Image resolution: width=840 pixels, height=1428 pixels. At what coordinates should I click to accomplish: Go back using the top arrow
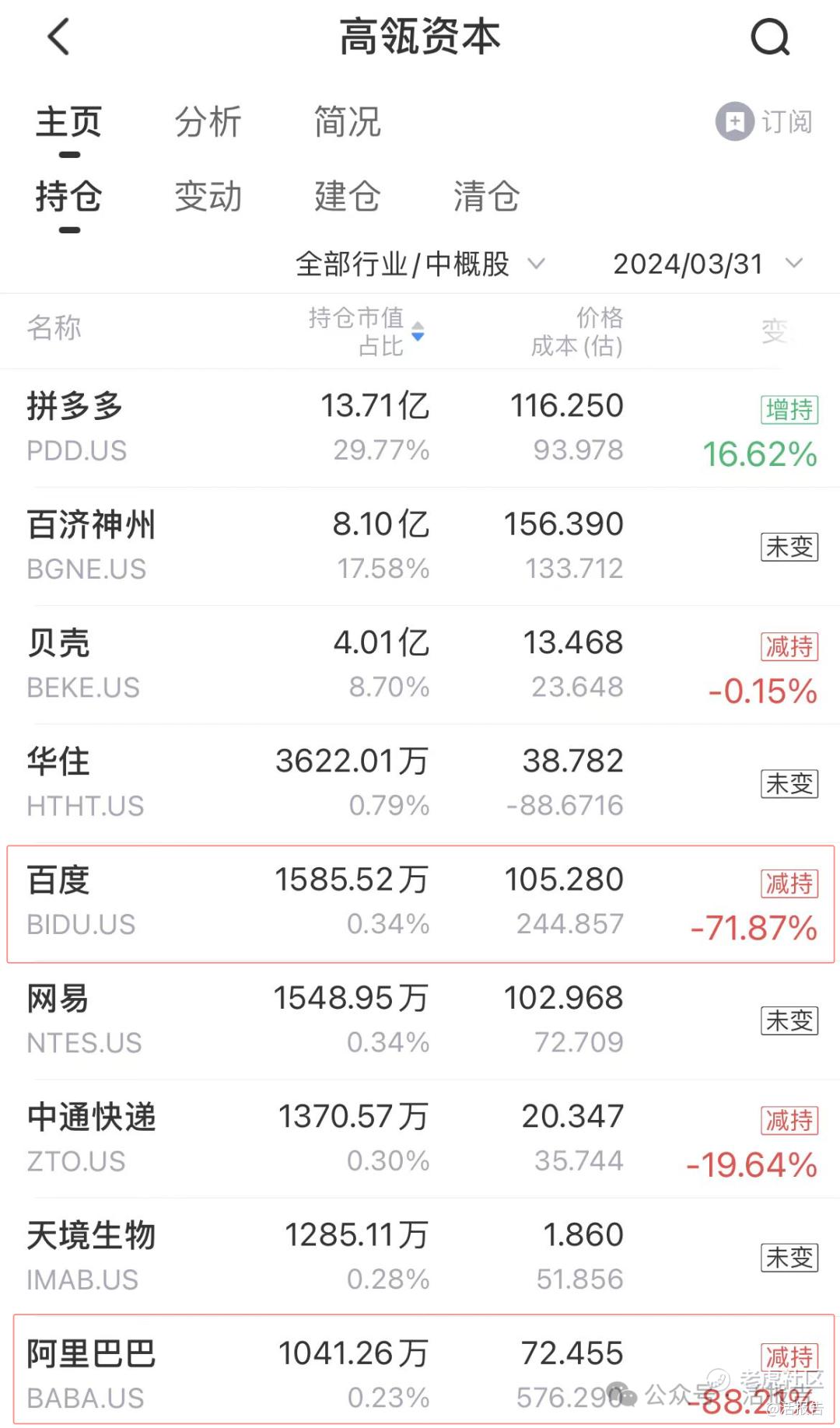point(59,37)
